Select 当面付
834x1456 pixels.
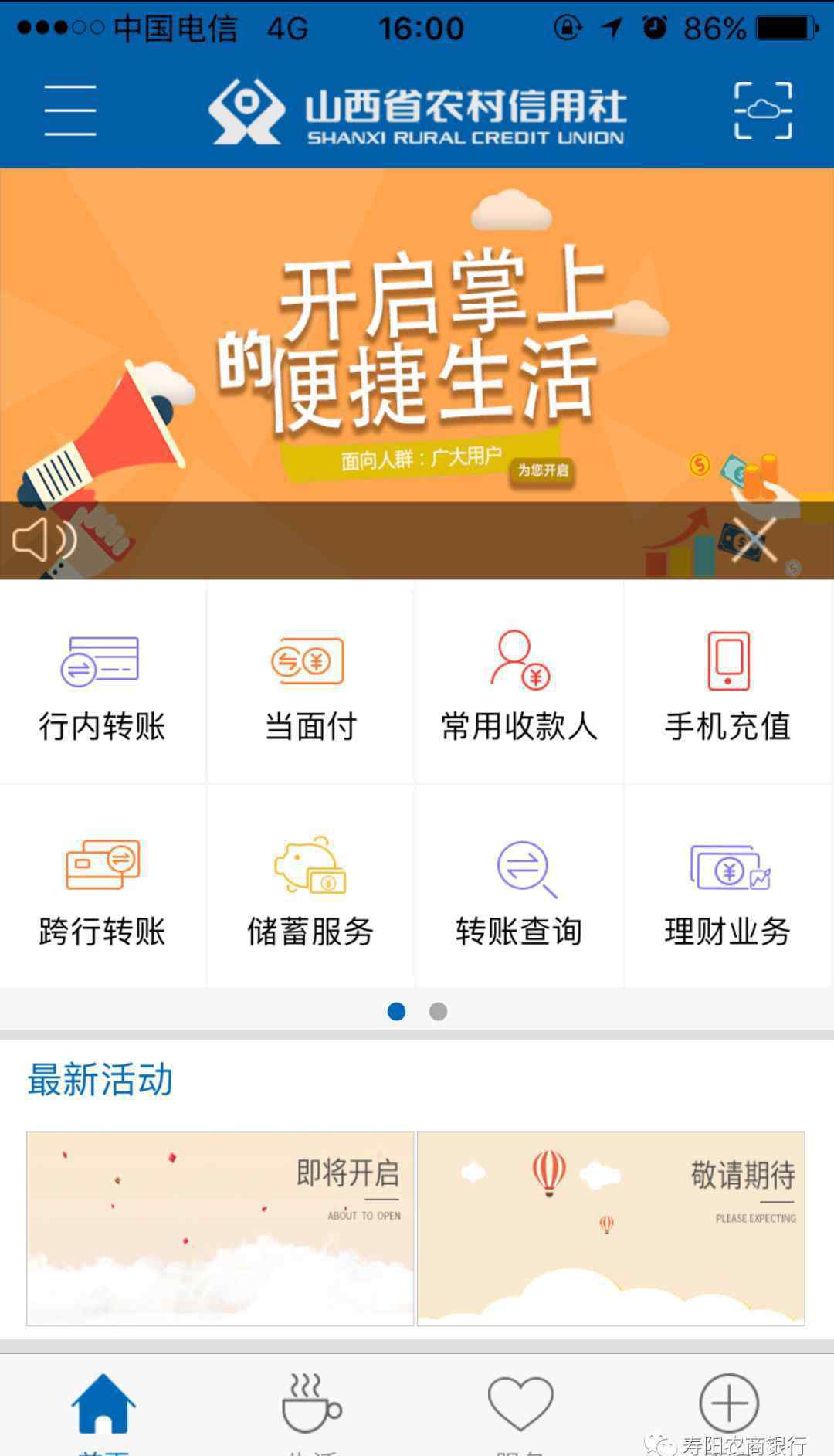[310, 683]
